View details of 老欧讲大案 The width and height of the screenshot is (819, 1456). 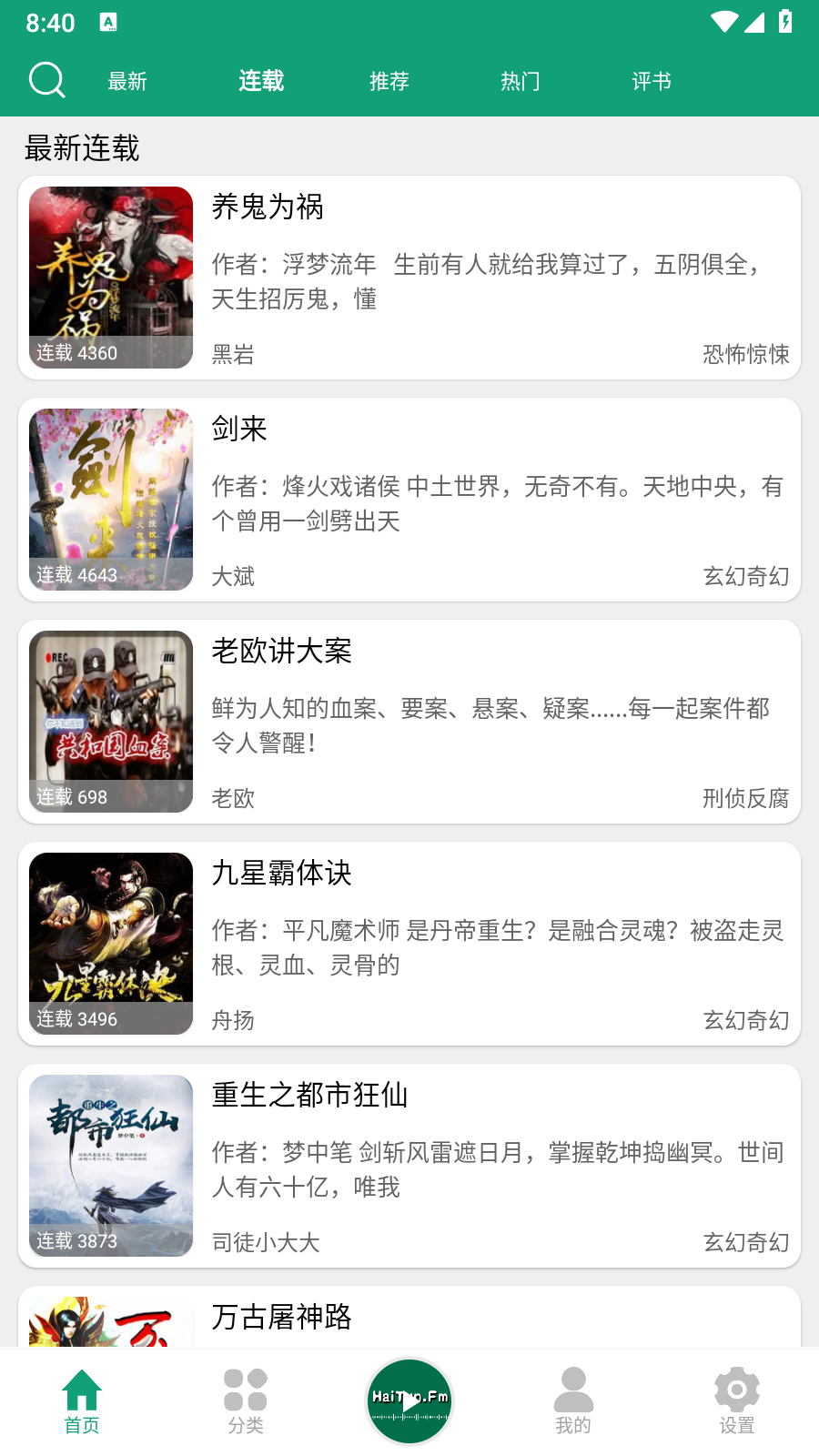[x=409, y=722]
